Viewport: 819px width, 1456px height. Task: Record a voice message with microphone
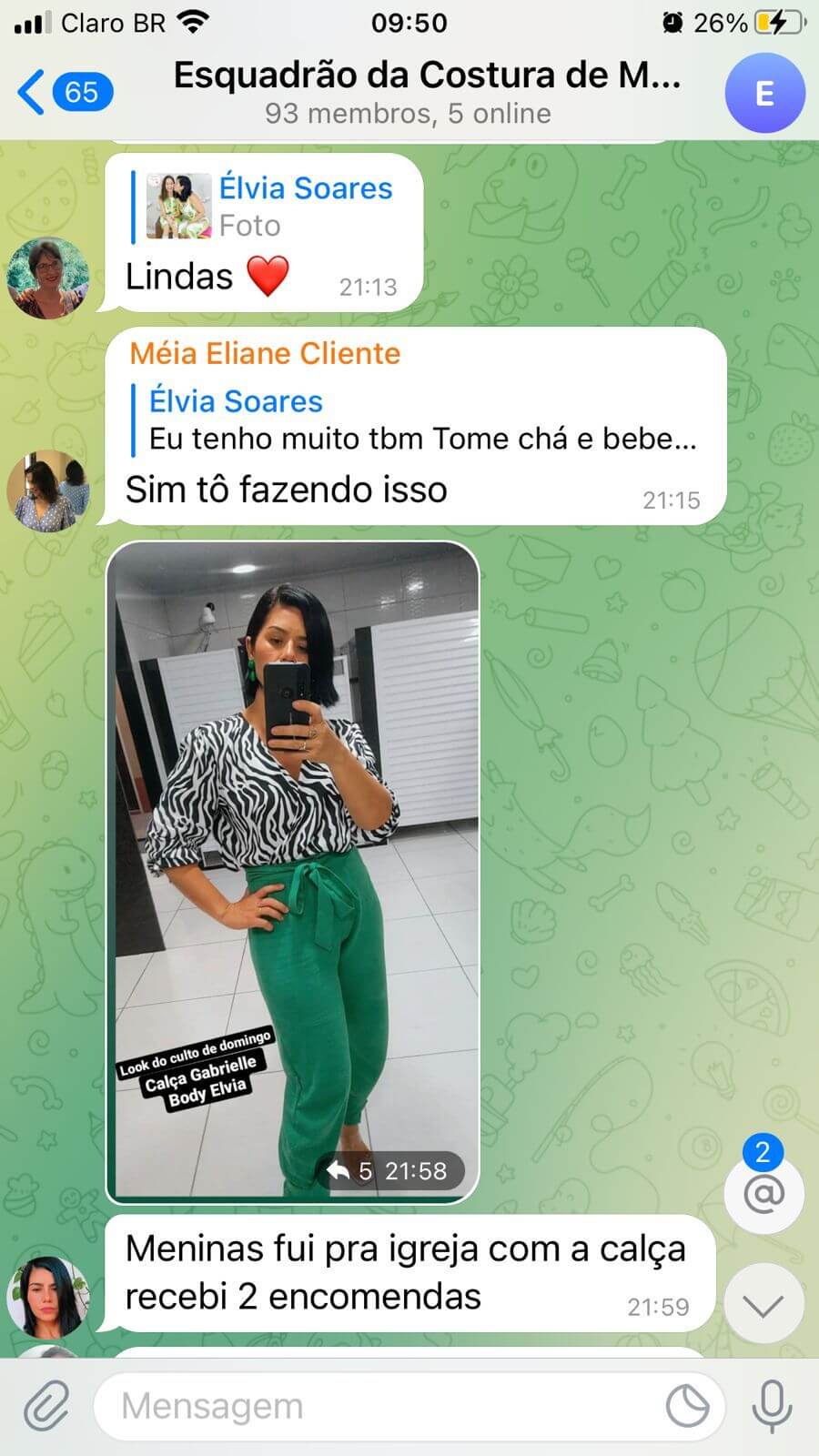pos(771,1406)
